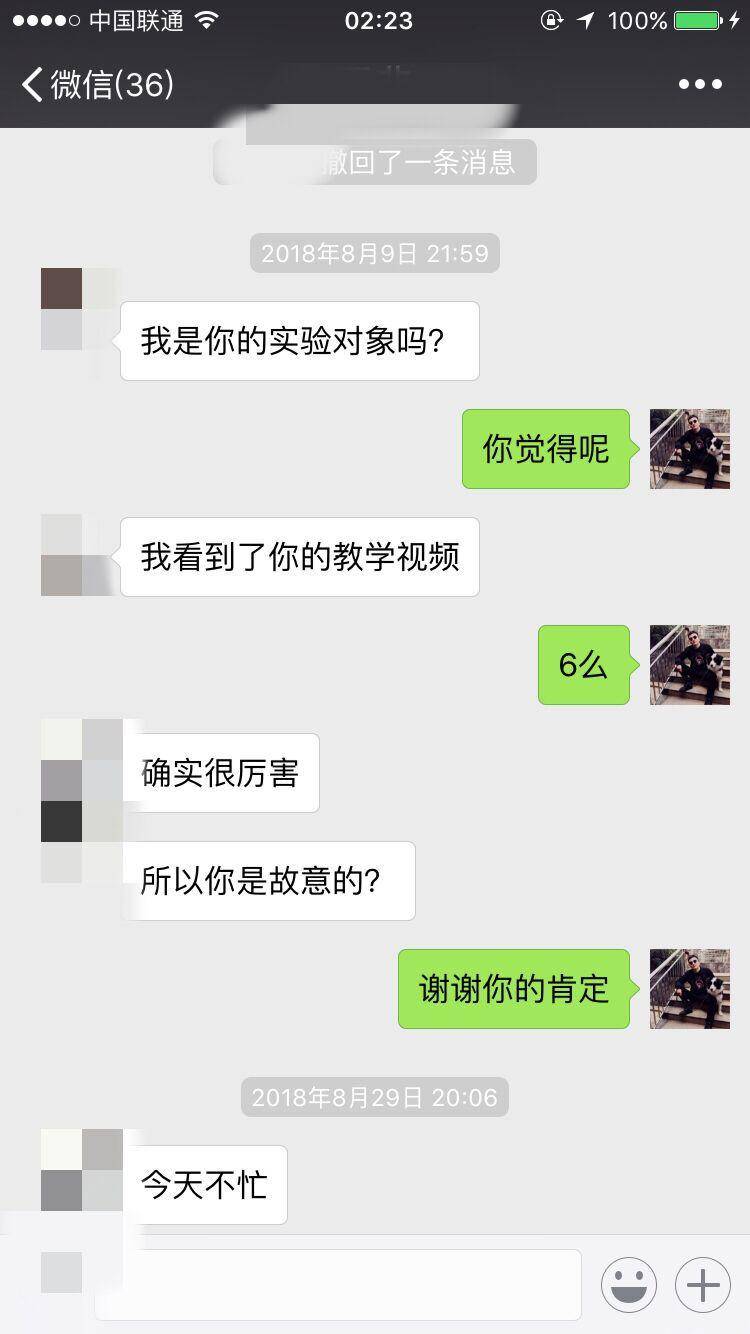Tap the green 你觉得呢 reply bubble
The height and width of the screenshot is (1334, 750).
coord(545,449)
